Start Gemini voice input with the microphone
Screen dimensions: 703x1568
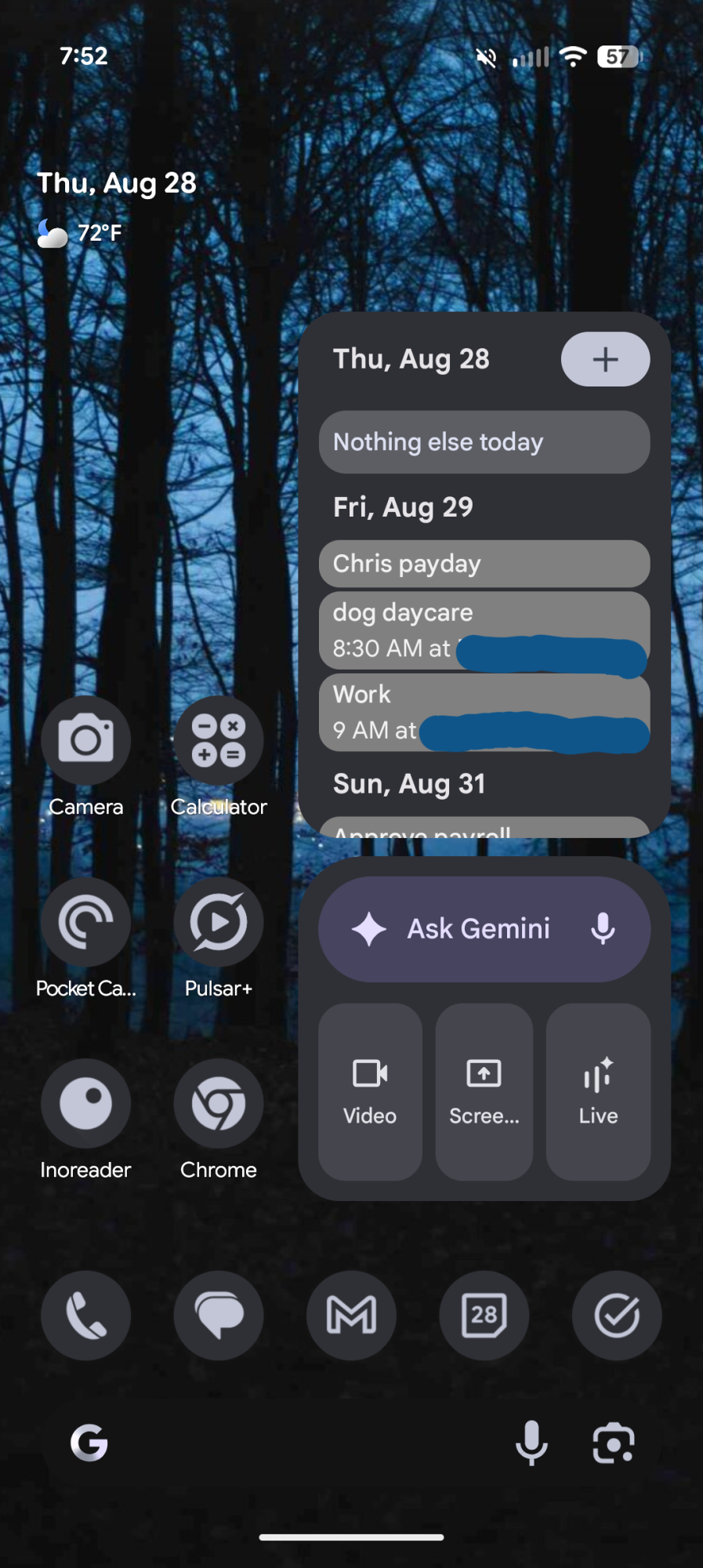pos(603,929)
